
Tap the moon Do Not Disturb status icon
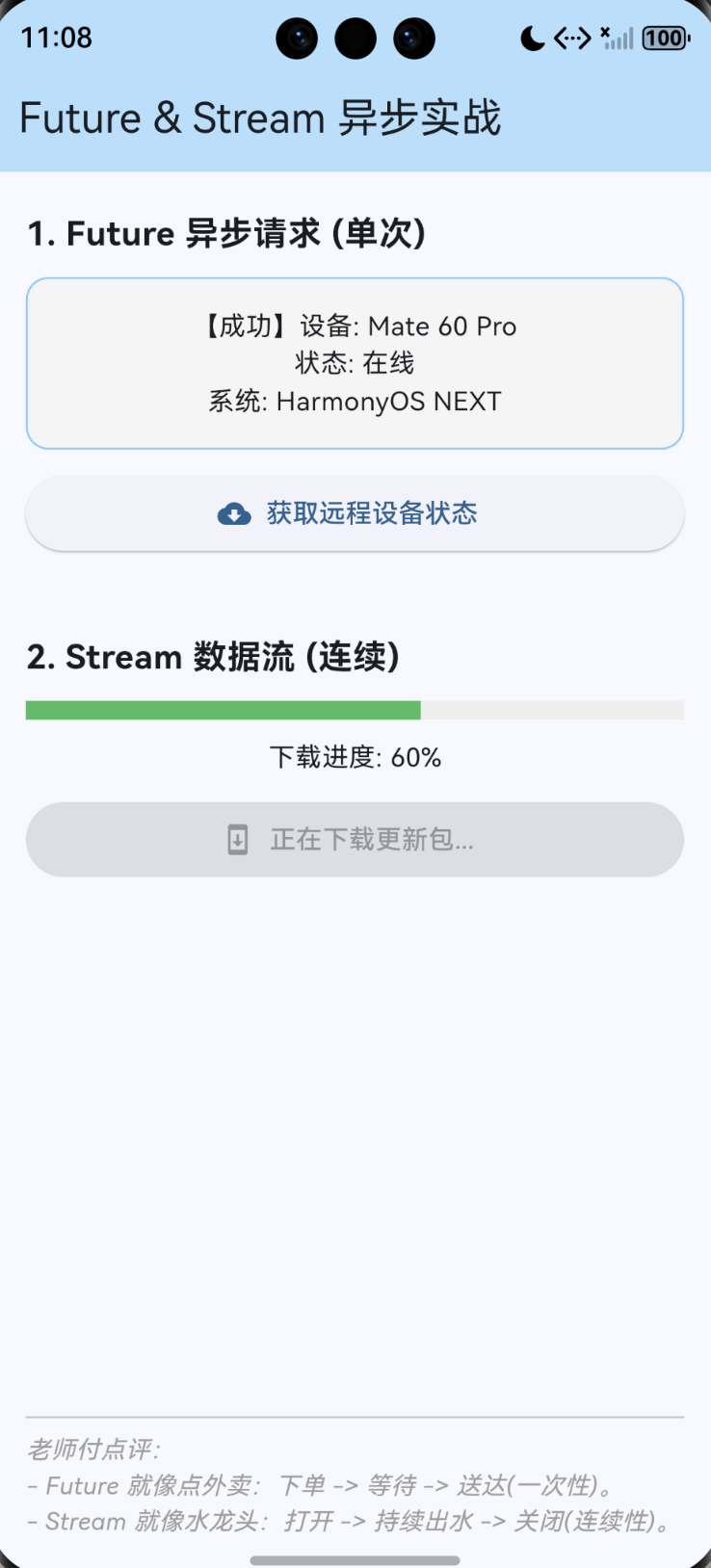click(532, 37)
